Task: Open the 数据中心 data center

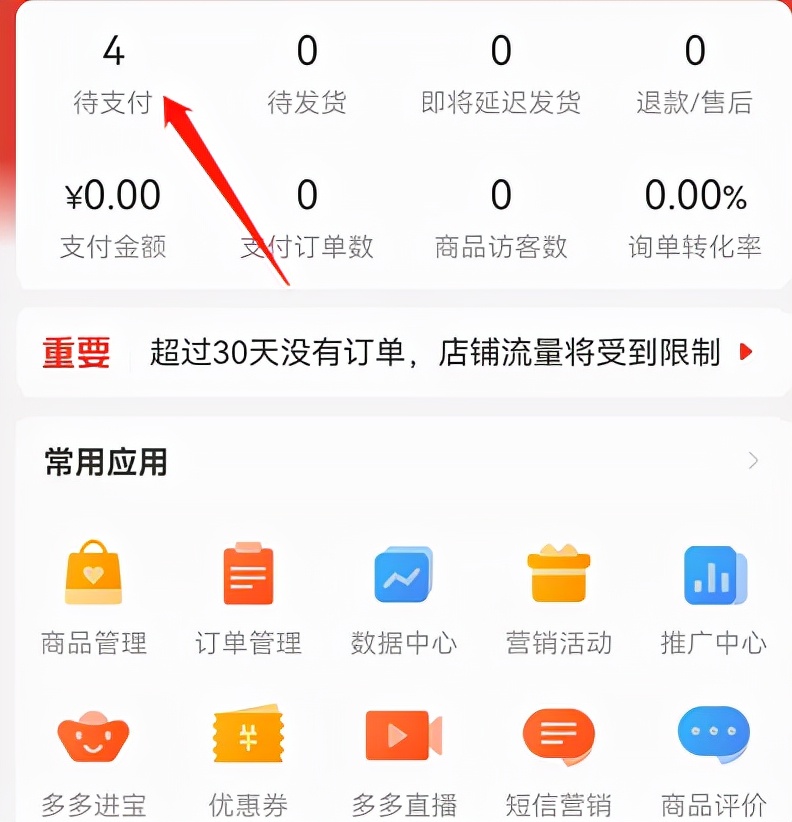Action: coord(403,596)
